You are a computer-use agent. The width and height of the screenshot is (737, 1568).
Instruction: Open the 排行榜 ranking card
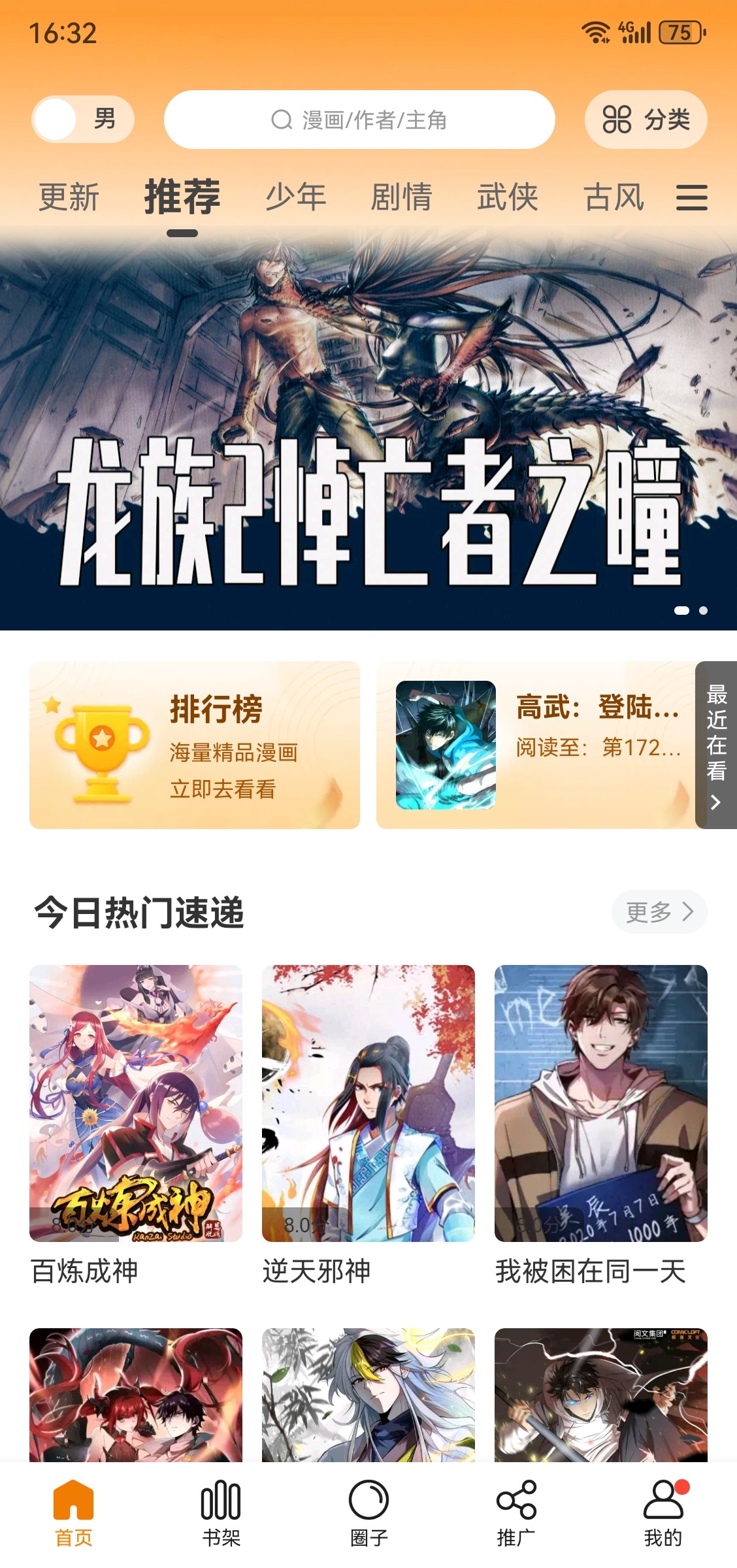click(195, 745)
